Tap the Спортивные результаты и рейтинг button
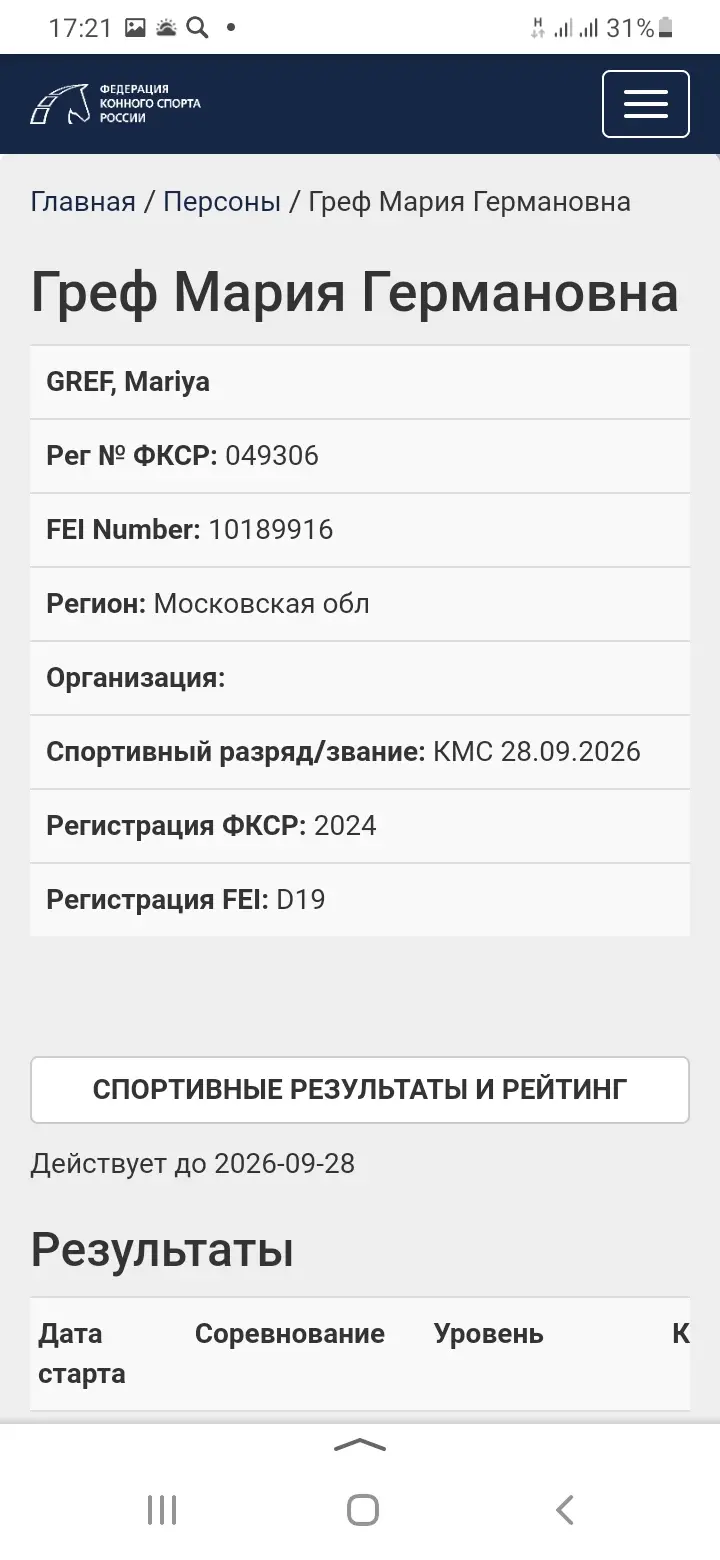The image size is (720, 1560). (360, 1090)
